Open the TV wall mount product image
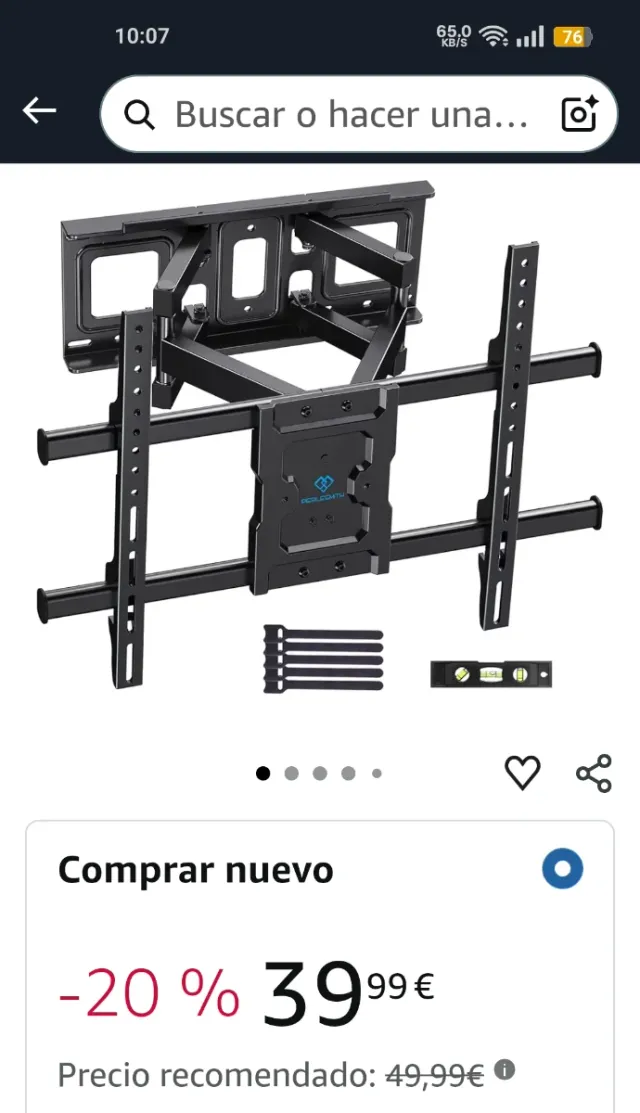Screen dimensions: 640x1113 [x=320, y=440]
